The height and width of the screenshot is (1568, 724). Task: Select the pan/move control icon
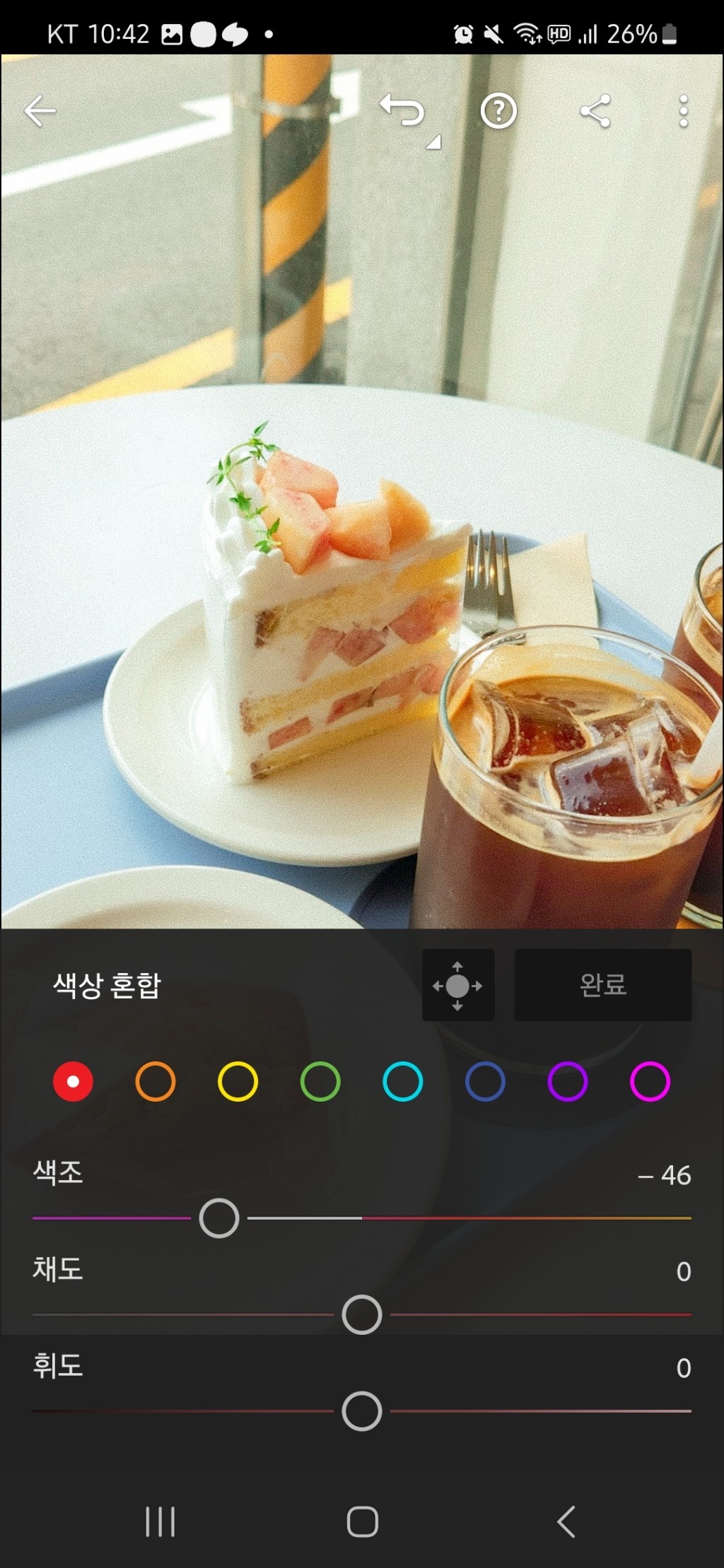point(458,985)
